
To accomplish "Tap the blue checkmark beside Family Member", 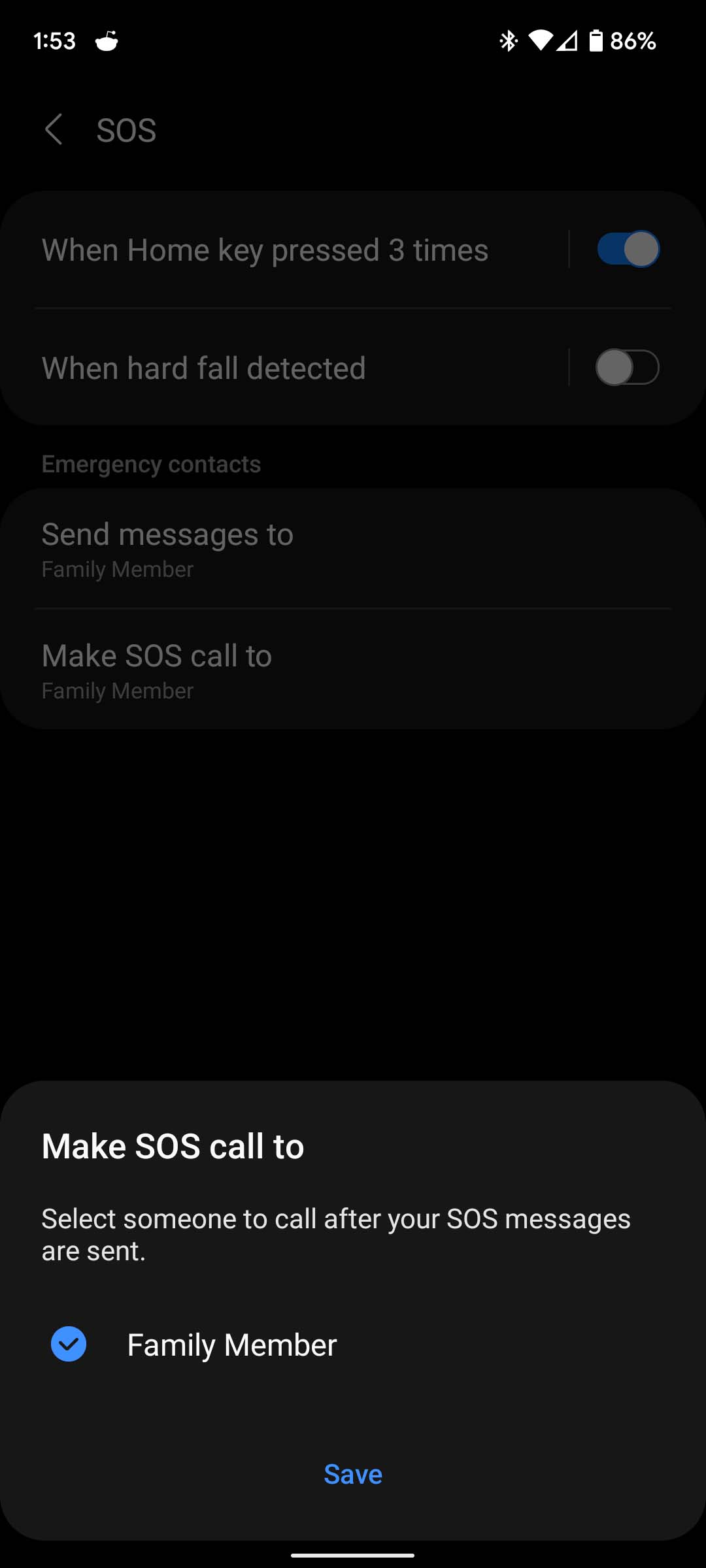I will [67, 1344].
